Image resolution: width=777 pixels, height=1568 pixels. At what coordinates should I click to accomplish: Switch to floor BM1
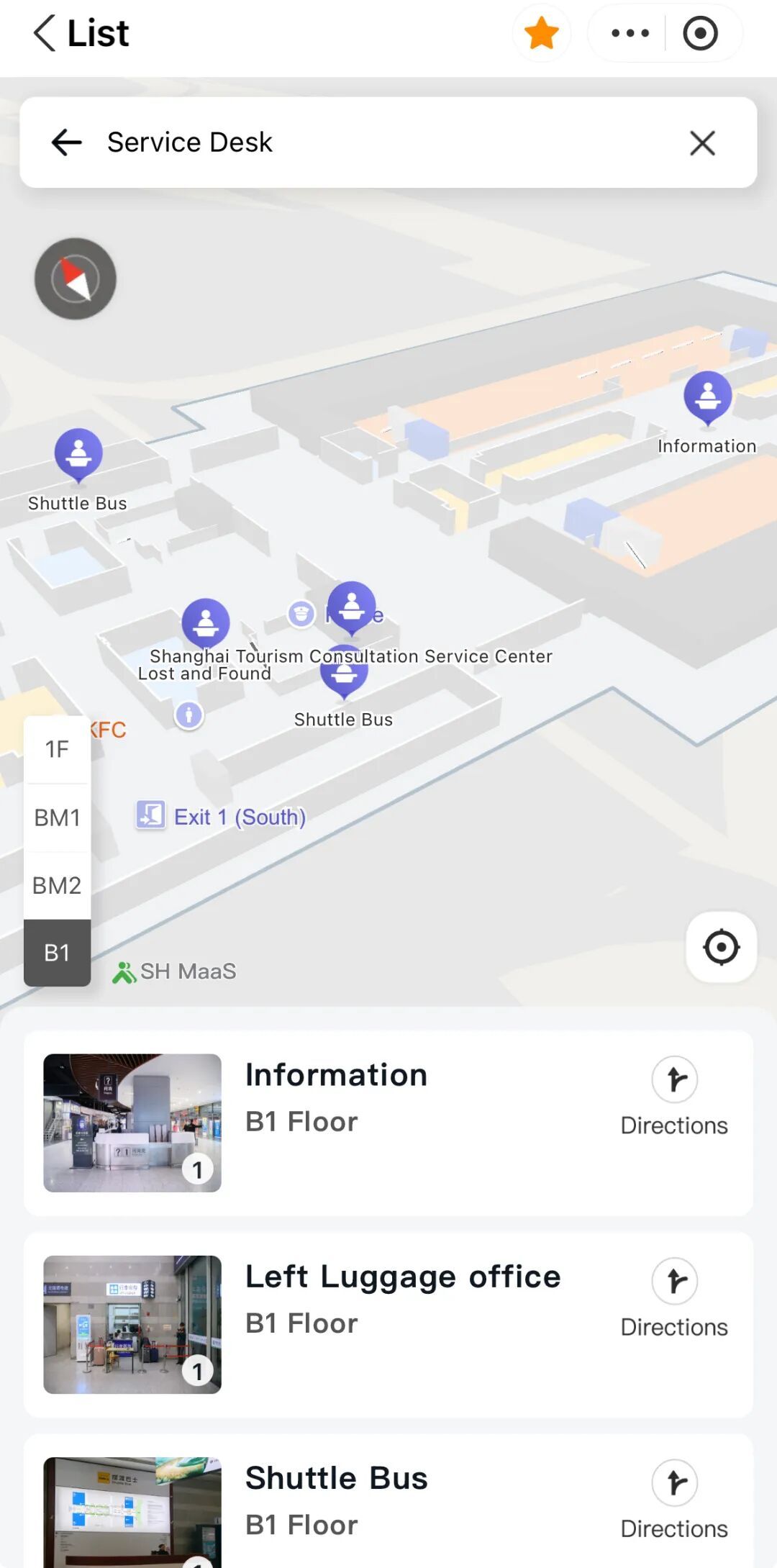(x=57, y=817)
